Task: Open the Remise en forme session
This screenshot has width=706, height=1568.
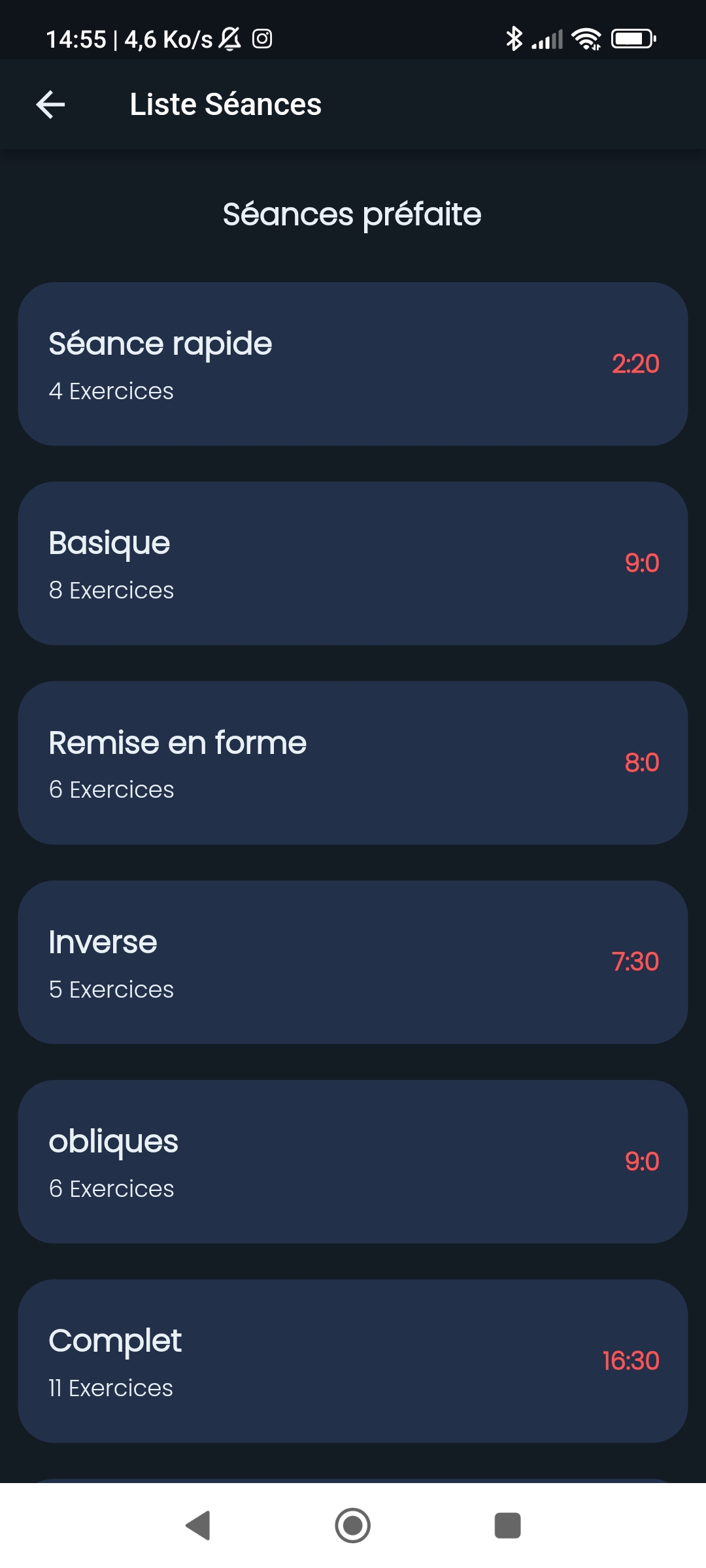Action: click(353, 762)
